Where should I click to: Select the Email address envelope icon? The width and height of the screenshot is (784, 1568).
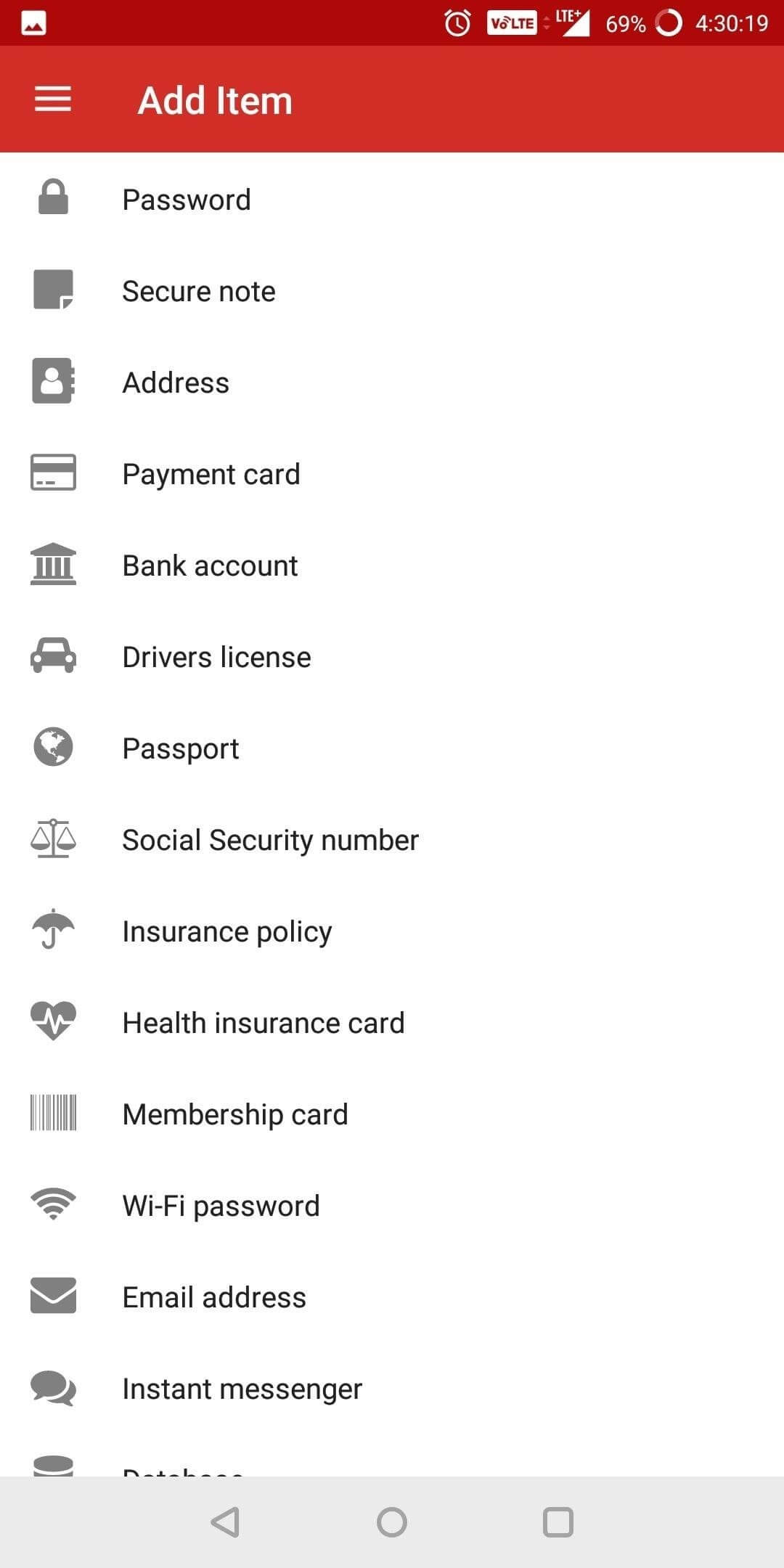tap(53, 1297)
